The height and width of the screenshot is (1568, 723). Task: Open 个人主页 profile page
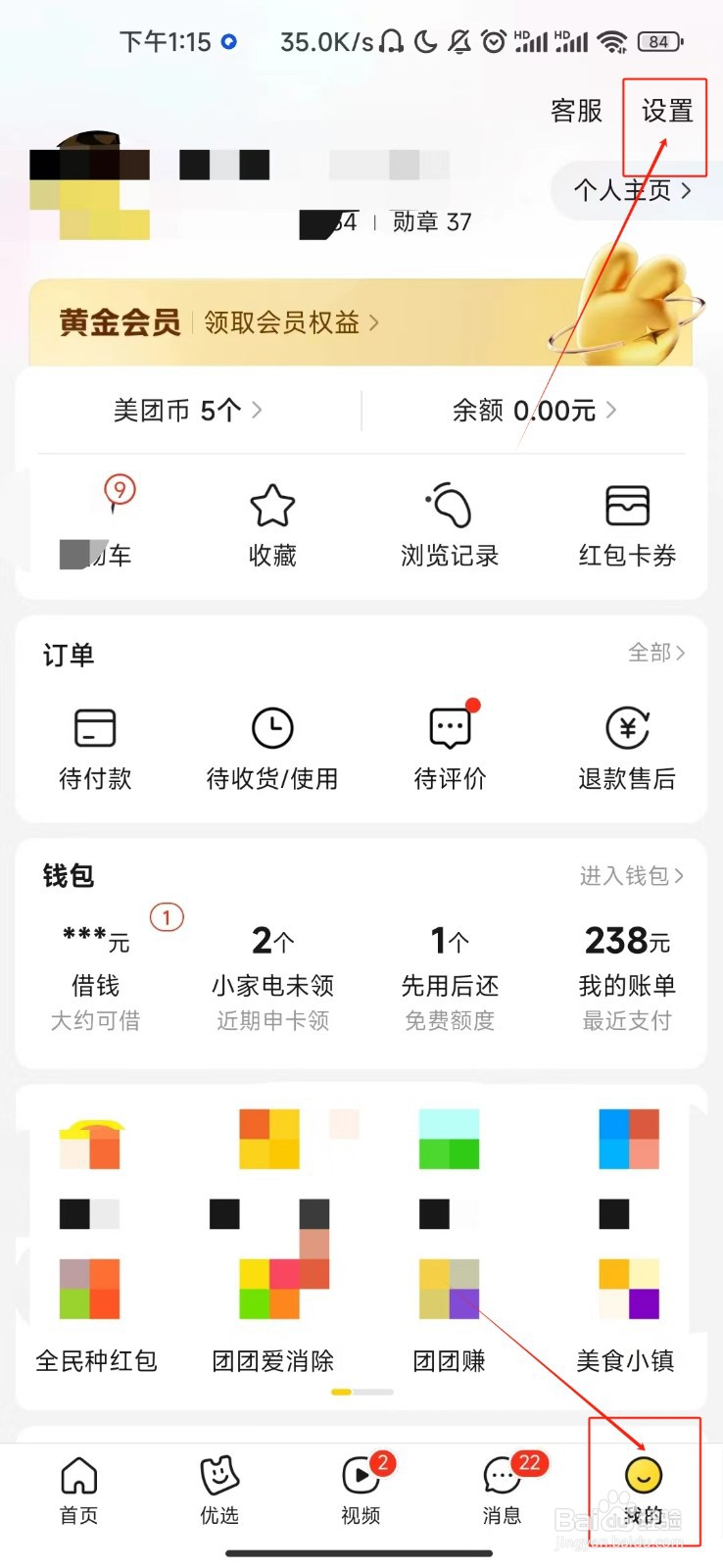(x=632, y=190)
